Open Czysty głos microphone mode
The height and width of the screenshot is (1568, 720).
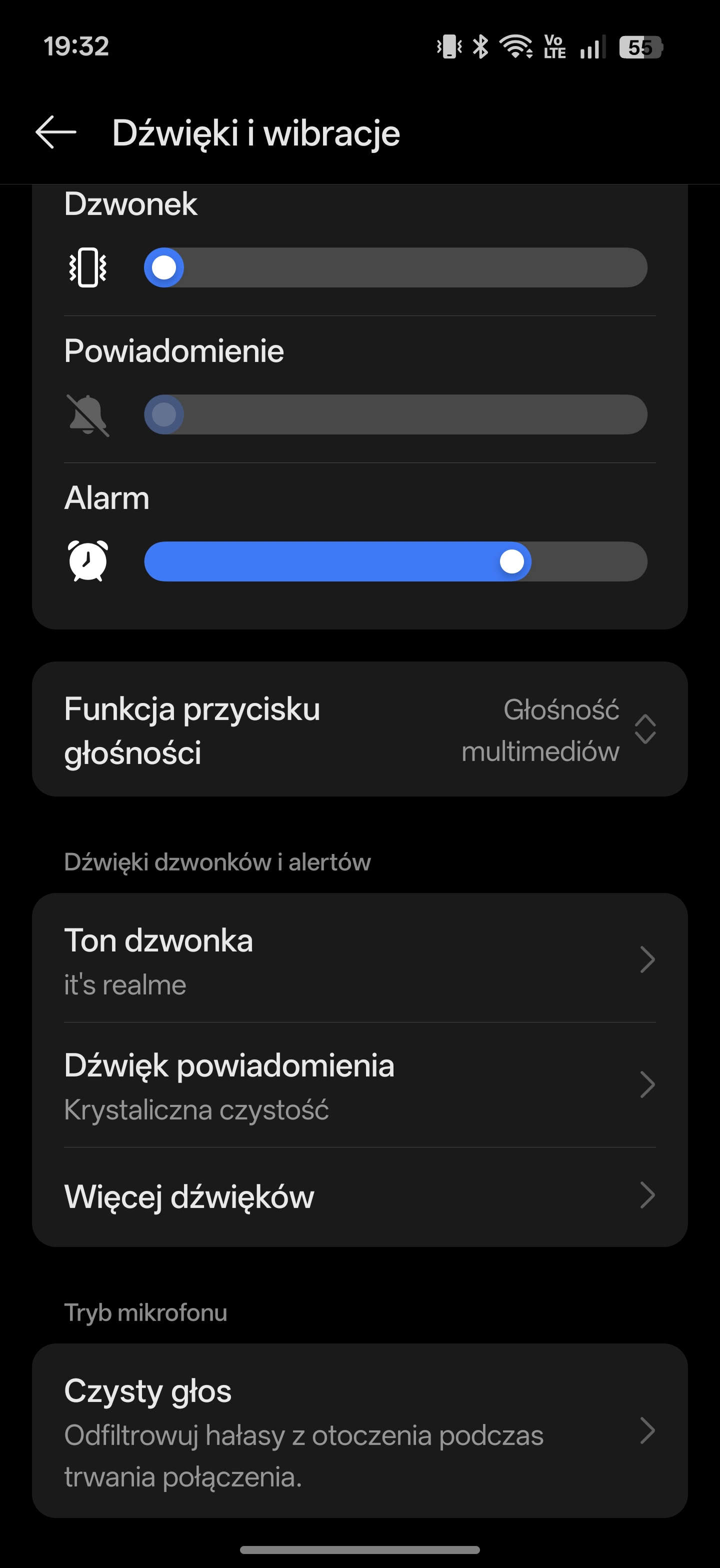[x=359, y=1430]
